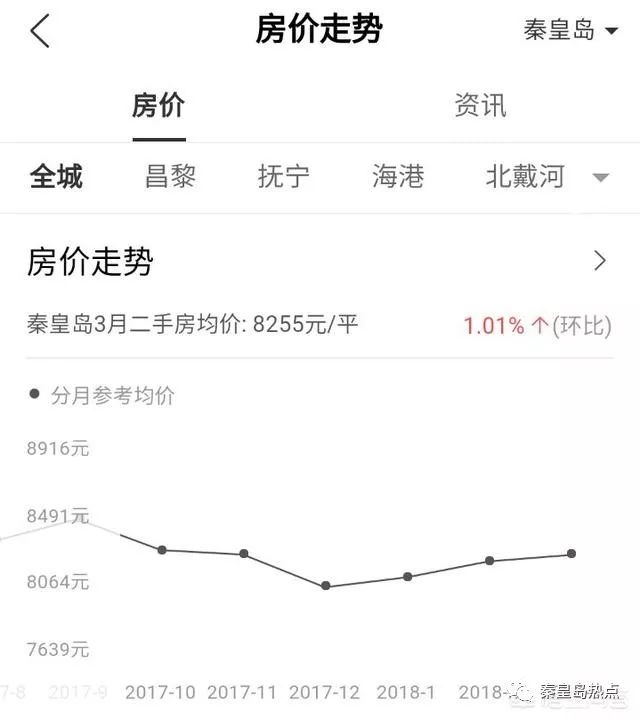Switch to the 房价 tab
The width and height of the screenshot is (640, 720).
tap(159, 105)
